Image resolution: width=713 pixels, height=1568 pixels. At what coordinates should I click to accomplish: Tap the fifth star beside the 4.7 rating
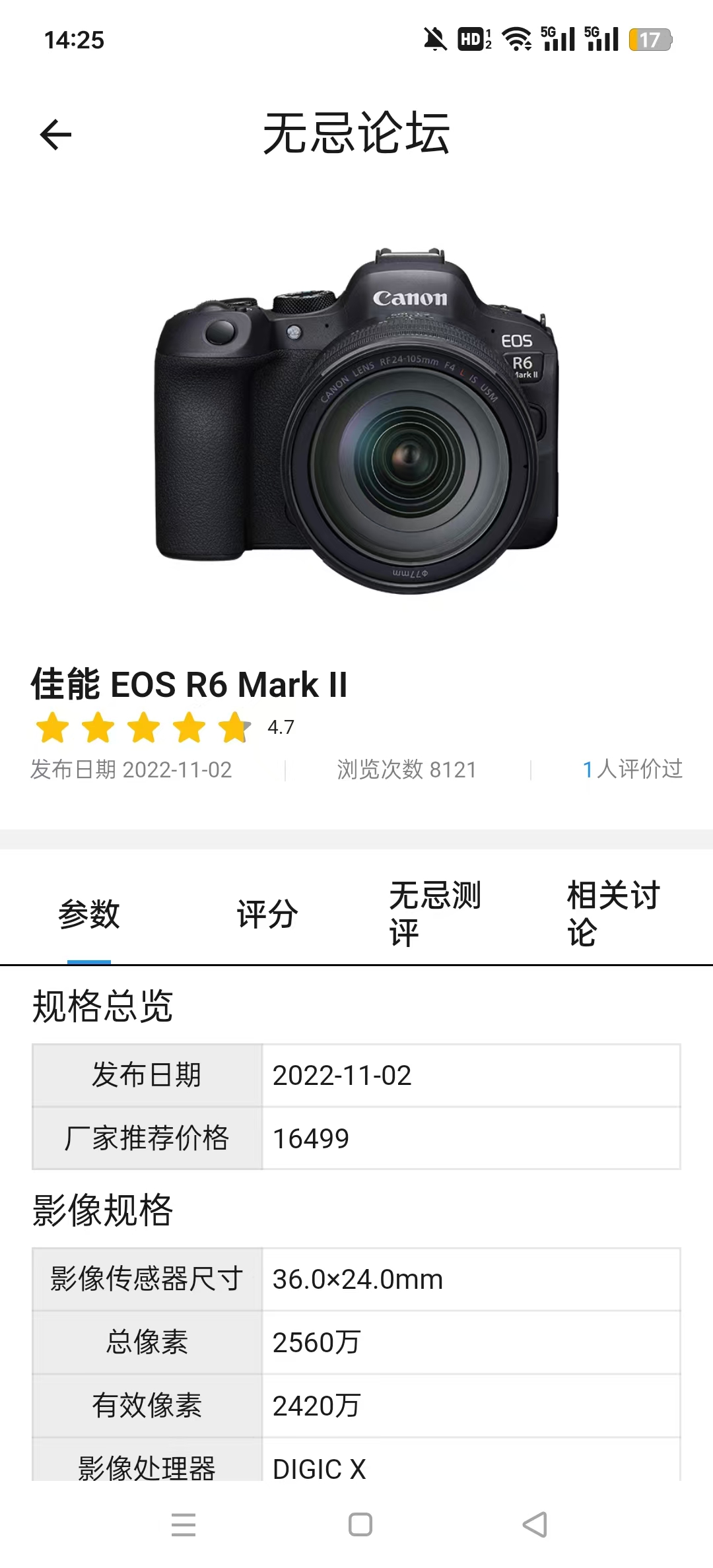pos(234,726)
